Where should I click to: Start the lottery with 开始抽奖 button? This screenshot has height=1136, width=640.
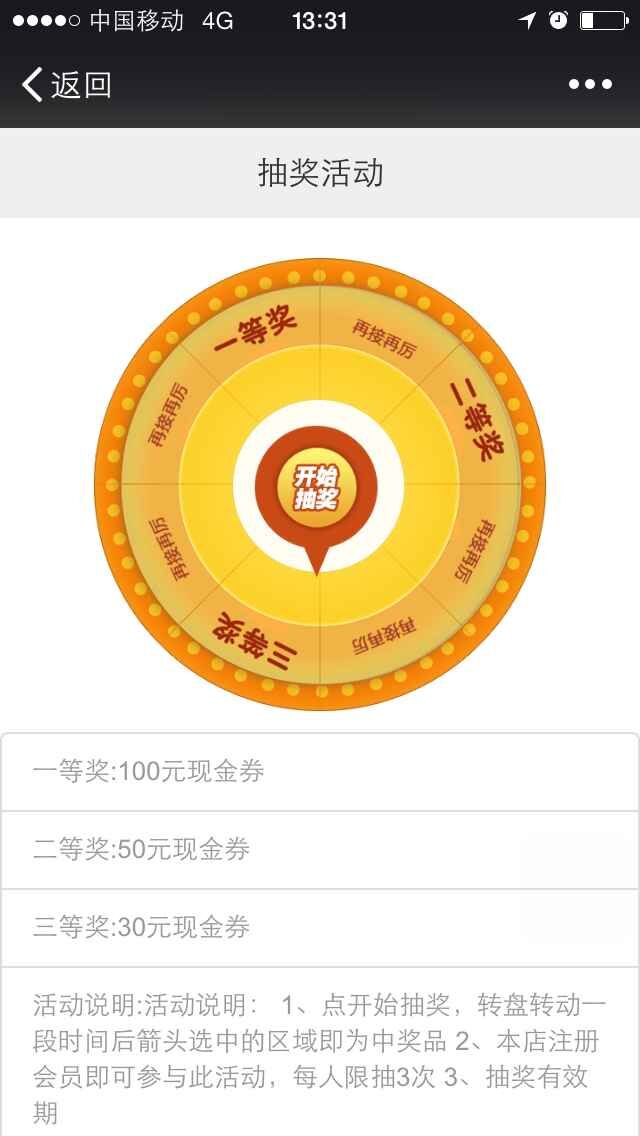316,487
